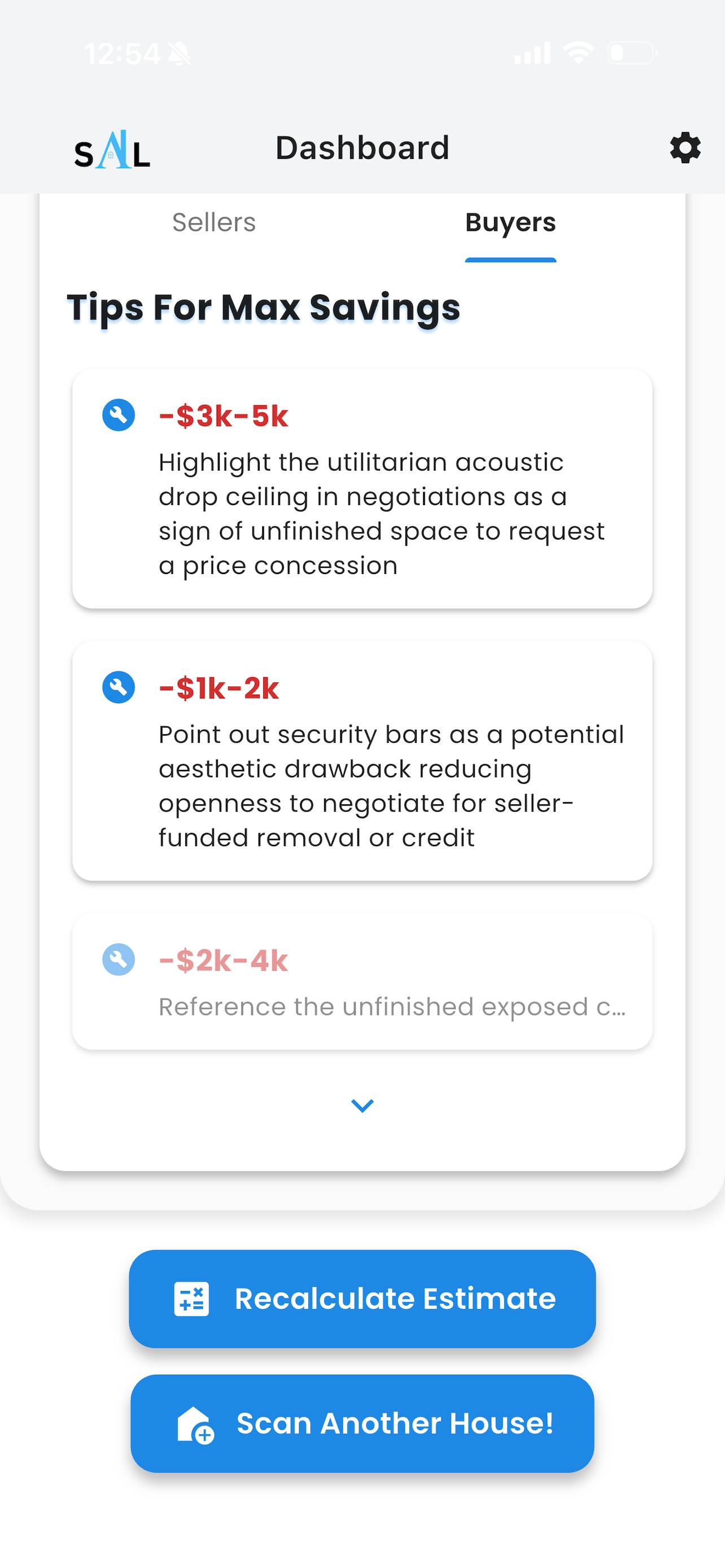Switch to the Sellers tab
Image resolution: width=725 pixels, height=1568 pixels.
(213, 223)
